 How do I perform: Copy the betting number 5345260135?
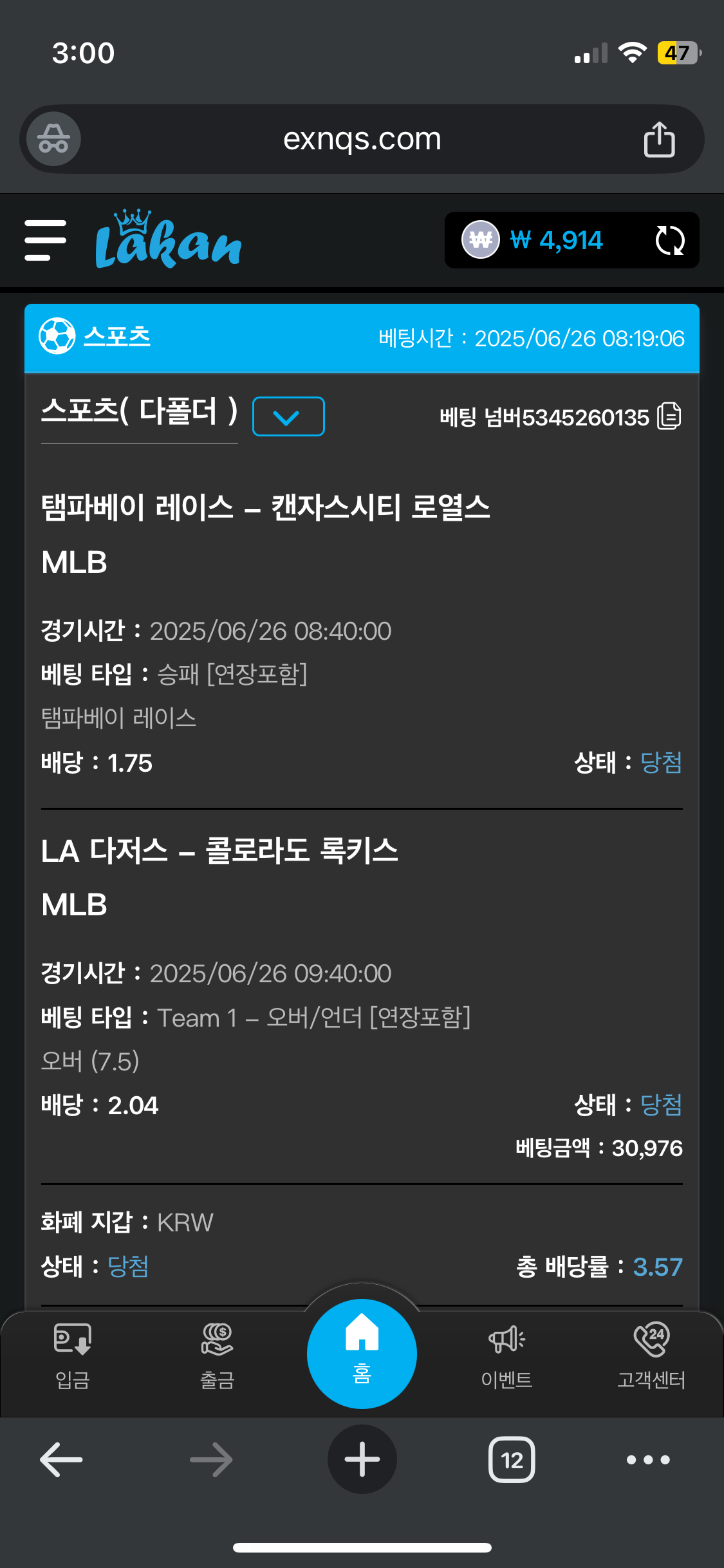[669, 416]
